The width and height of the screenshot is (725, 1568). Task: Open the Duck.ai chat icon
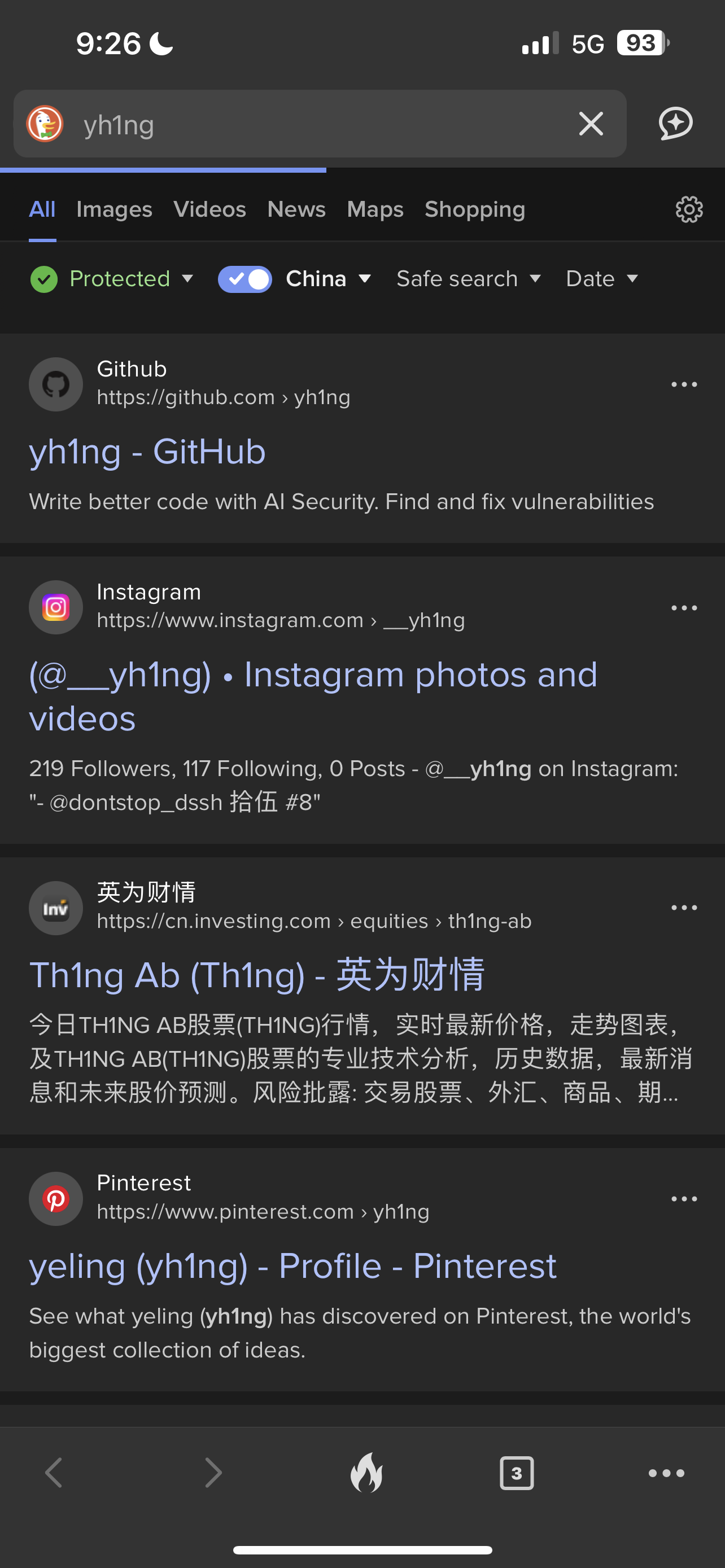coord(676,124)
